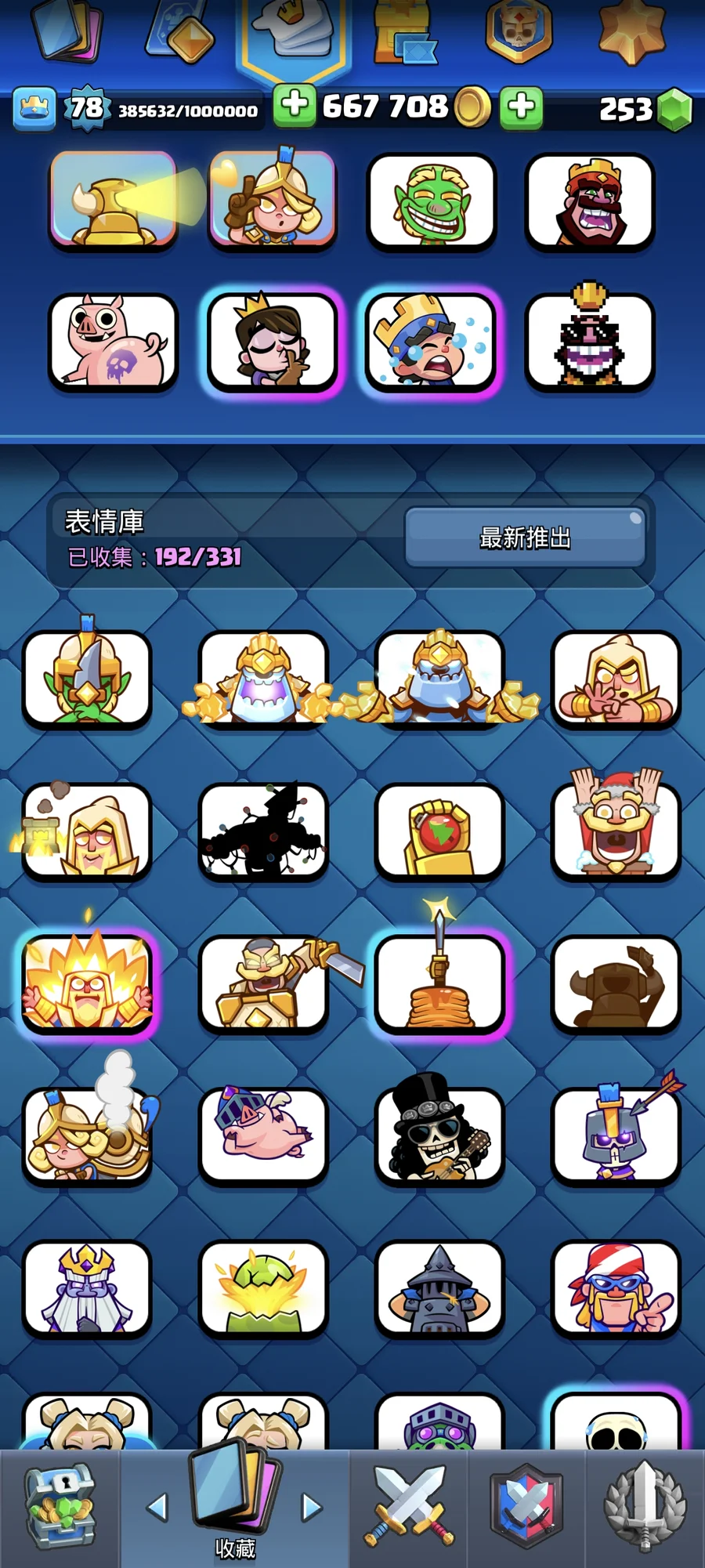Open the clan shield tab
This screenshot has width=705, height=1568.
click(526, 1507)
